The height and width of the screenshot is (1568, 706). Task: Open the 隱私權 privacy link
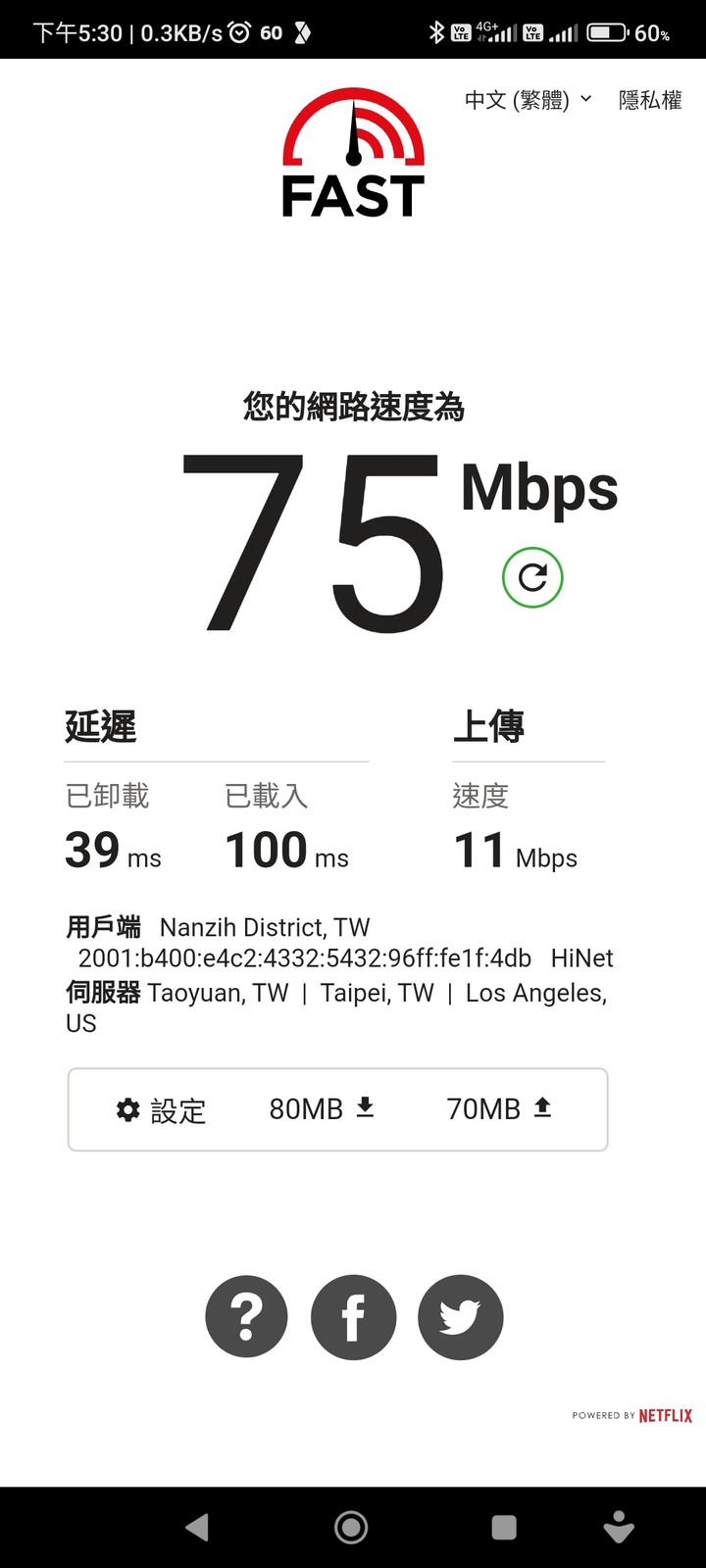pyautogui.click(x=650, y=100)
